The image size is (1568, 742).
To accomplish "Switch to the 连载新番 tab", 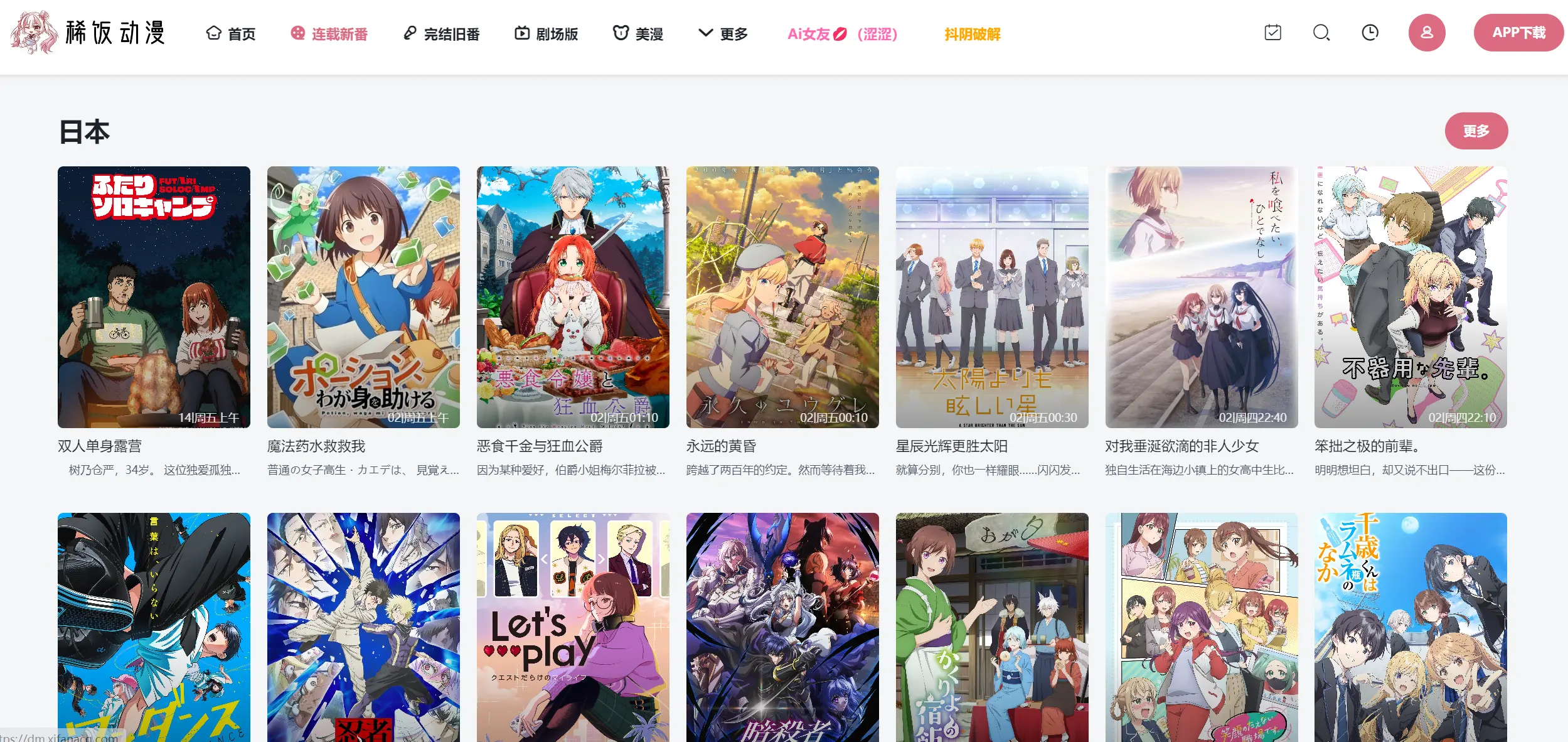I will point(329,34).
